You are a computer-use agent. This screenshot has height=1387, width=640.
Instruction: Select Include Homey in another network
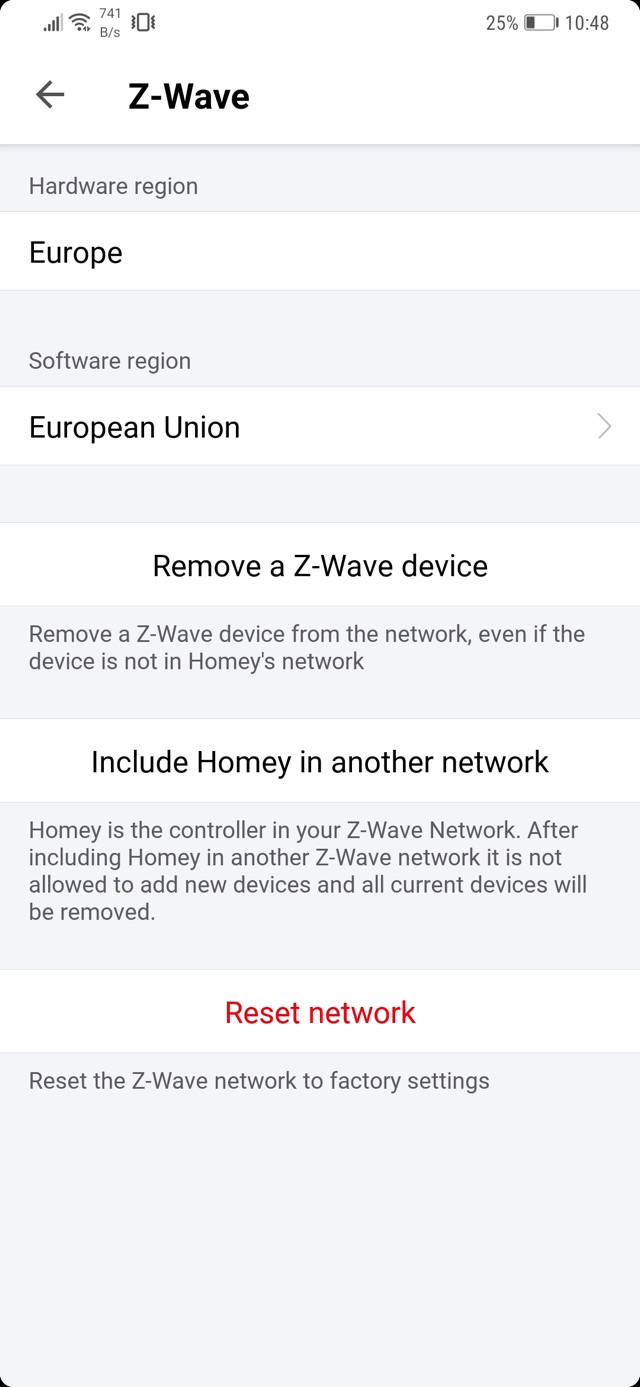tap(320, 762)
